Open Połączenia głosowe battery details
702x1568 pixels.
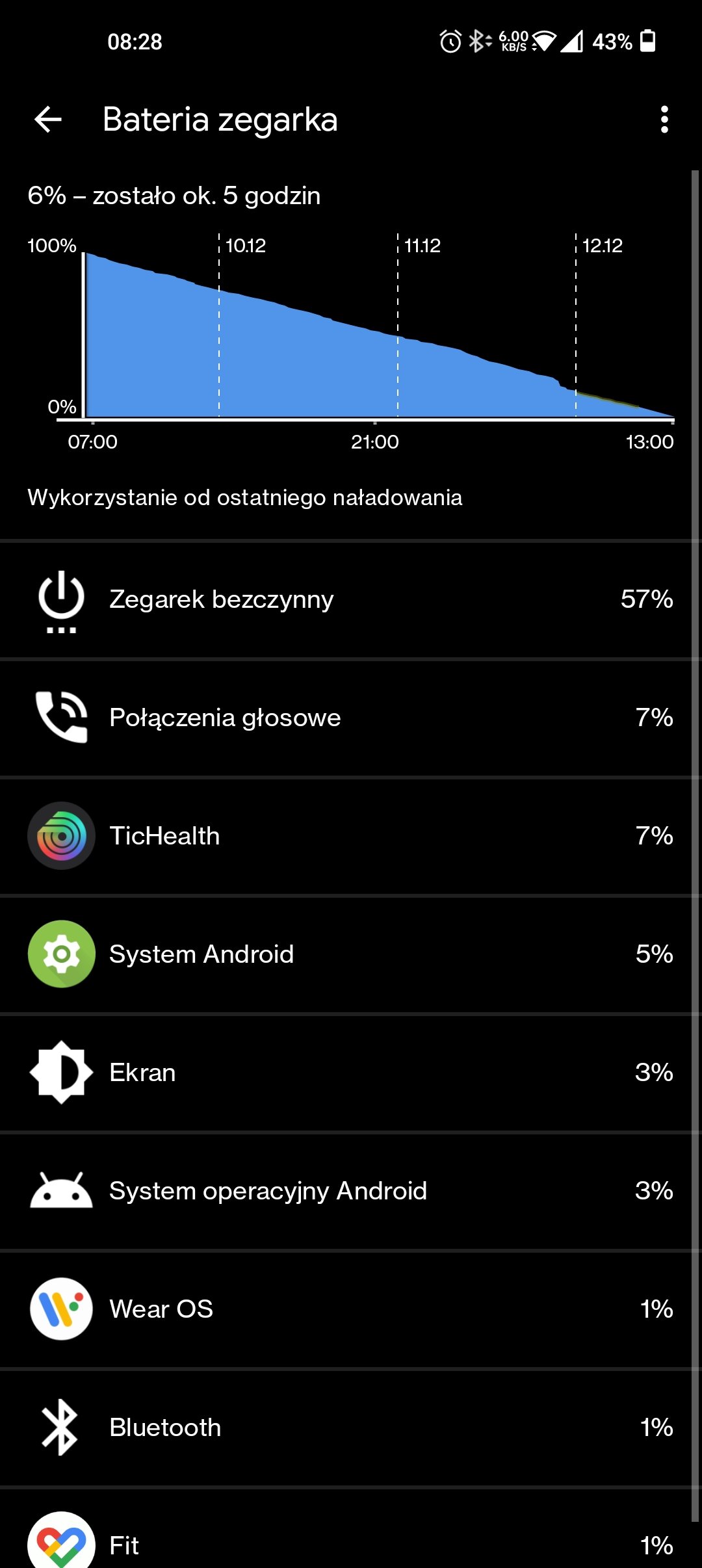tap(351, 718)
